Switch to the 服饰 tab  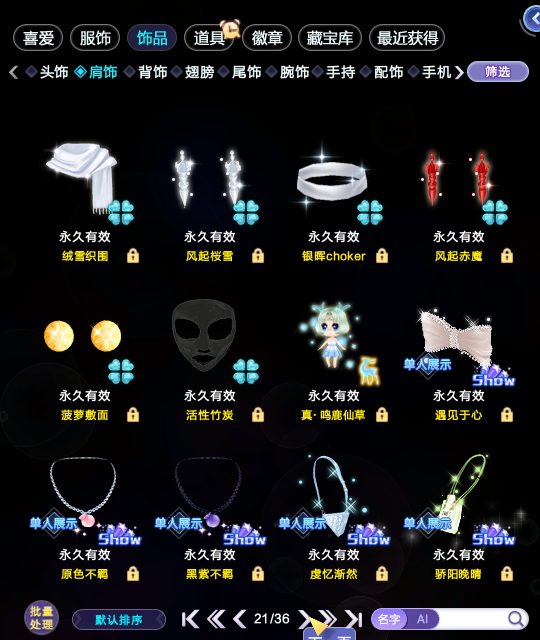pyautogui.click(x=95, y=38)
